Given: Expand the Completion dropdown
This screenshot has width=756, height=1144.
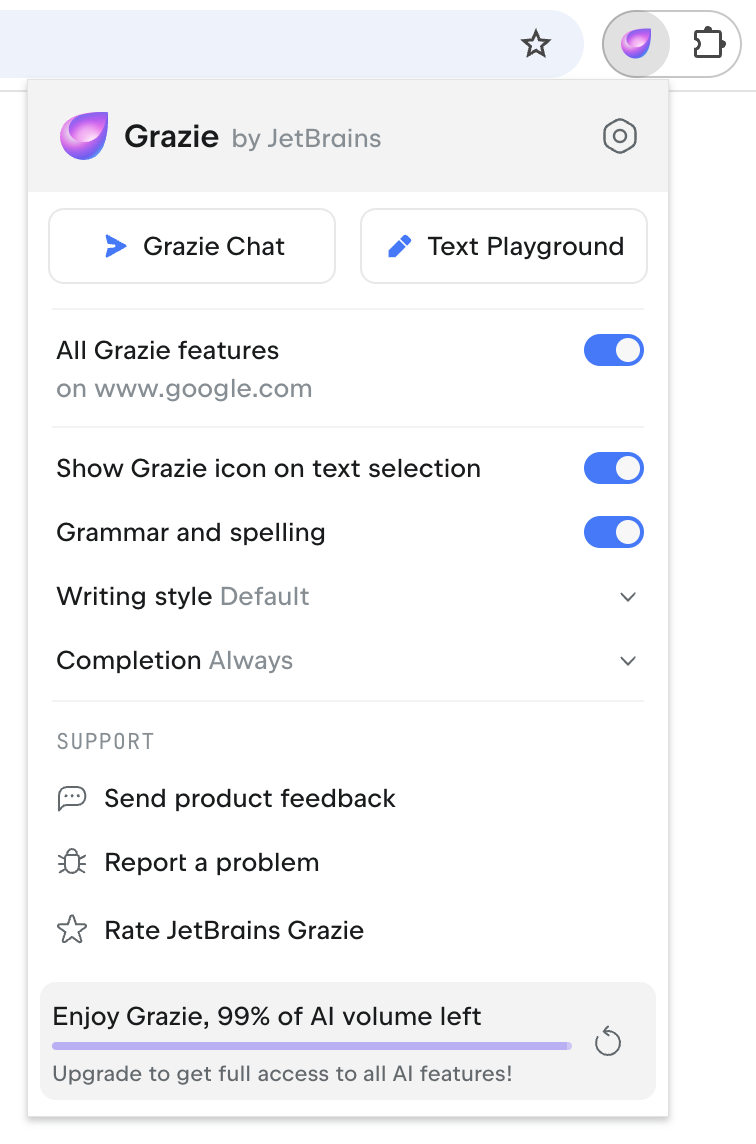Looking at the screenshot, I should pyautogui.click(x=628, y=661).
